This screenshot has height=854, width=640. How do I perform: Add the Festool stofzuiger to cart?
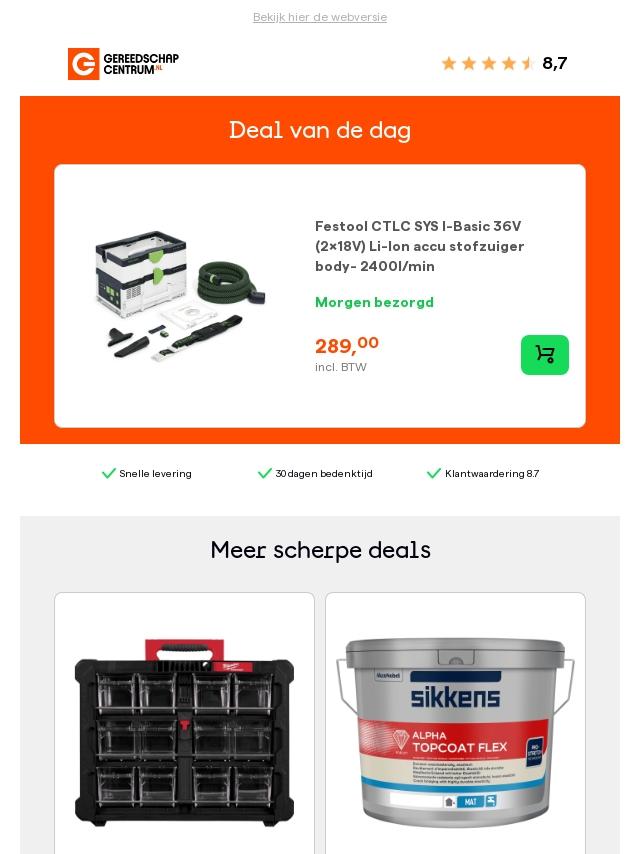coord(545,355)
